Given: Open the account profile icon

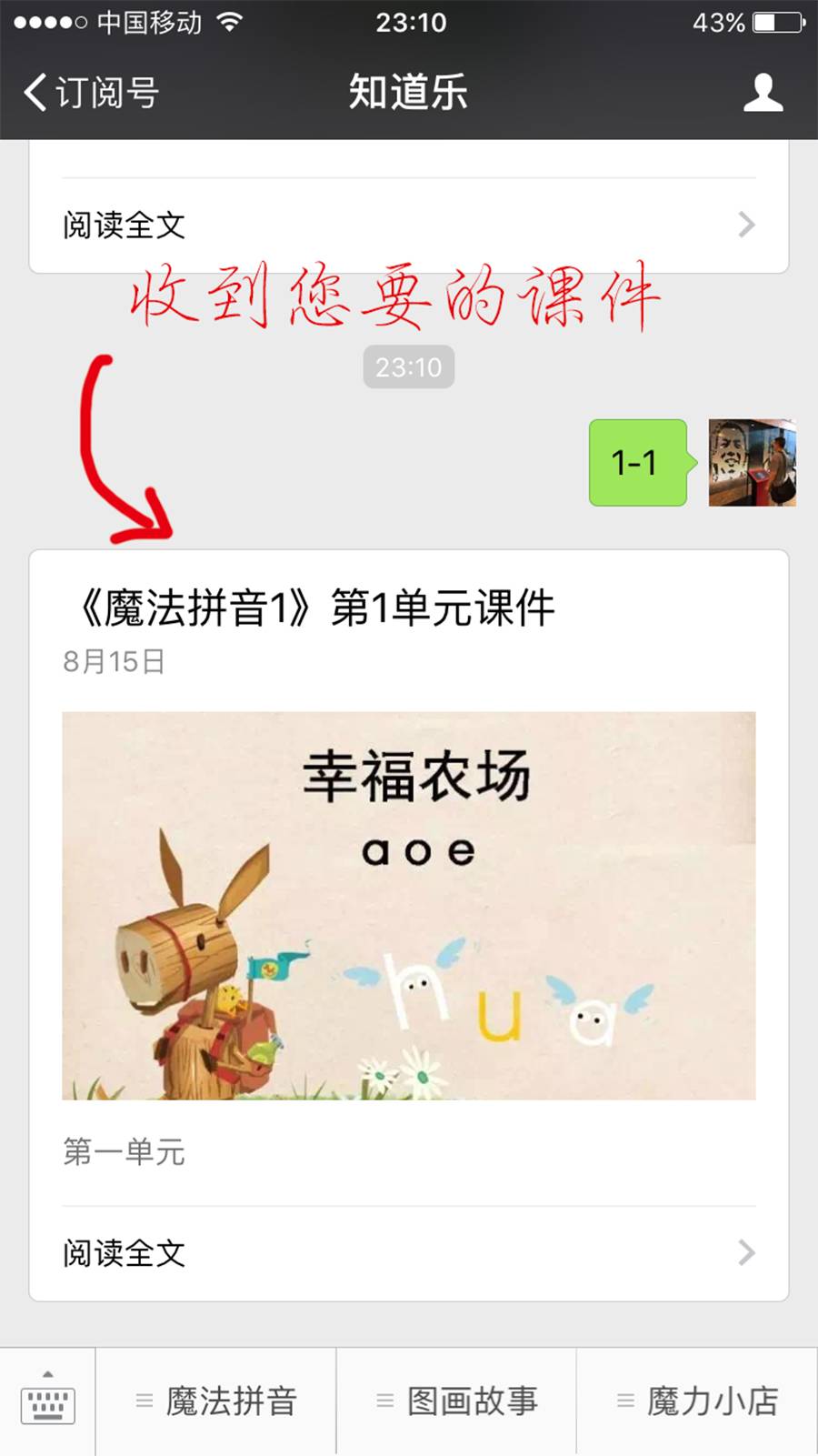Looking at the screenshot, I should point(763,92).
